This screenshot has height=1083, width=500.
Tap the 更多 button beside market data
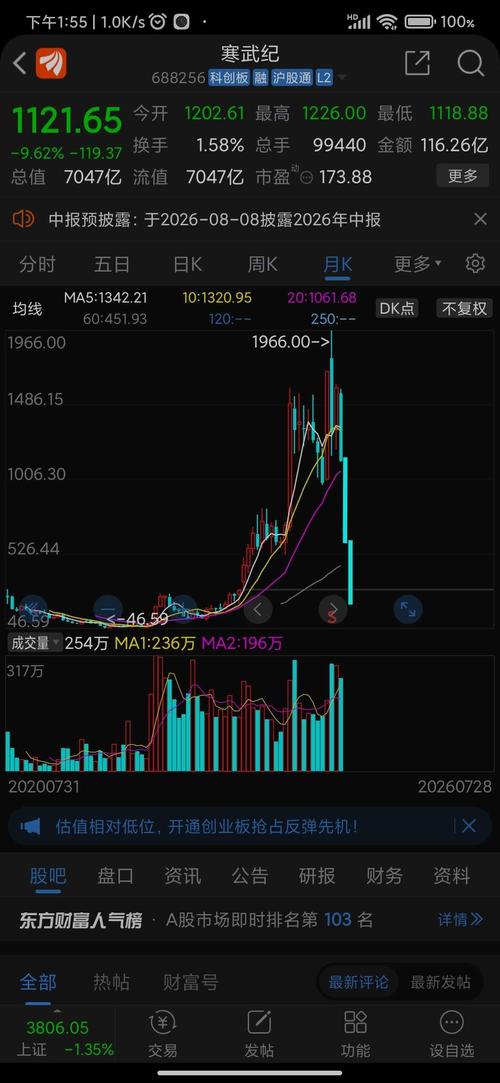462,176
